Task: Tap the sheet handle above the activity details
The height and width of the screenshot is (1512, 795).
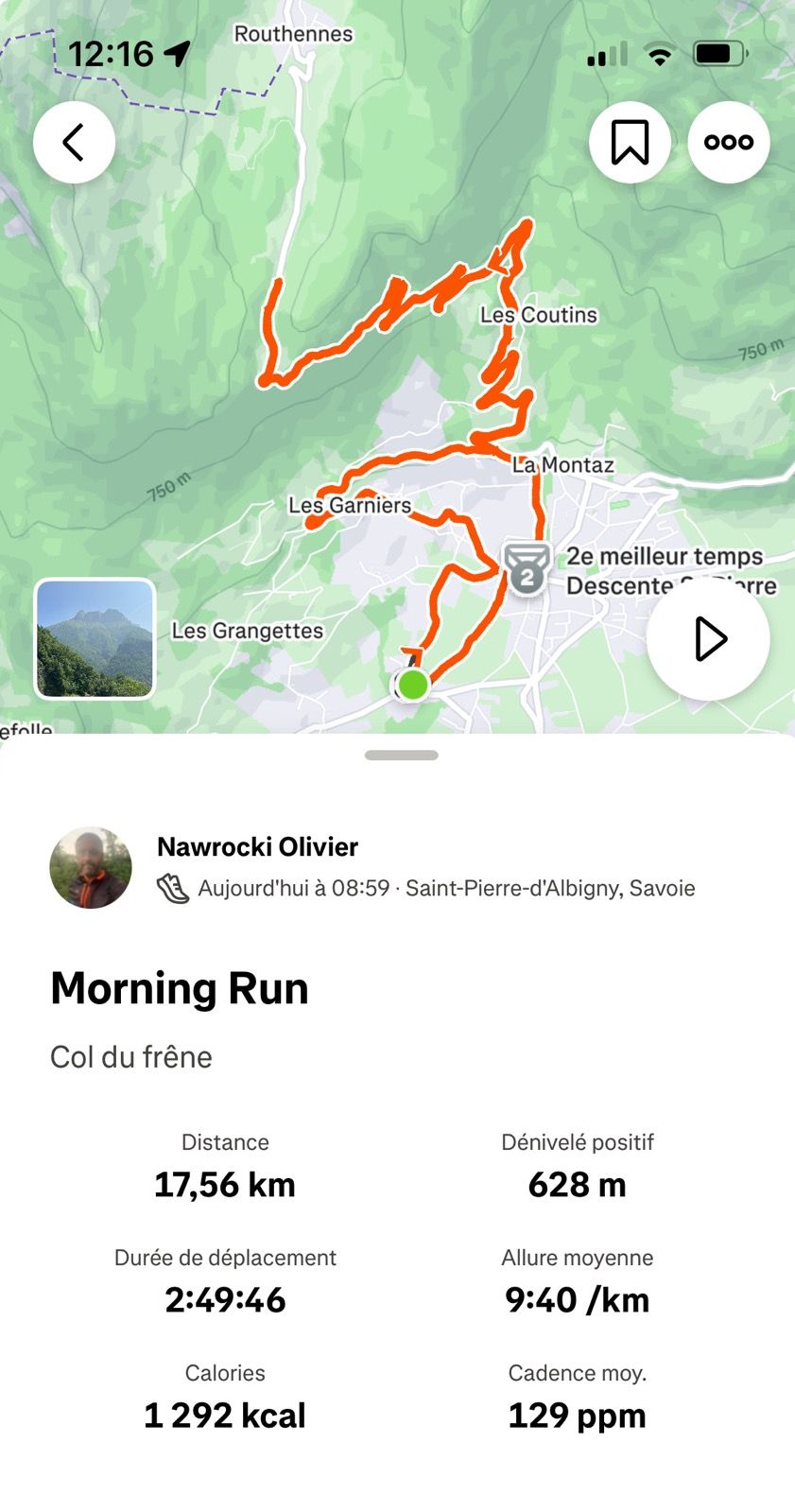Action: coord(401,756)
